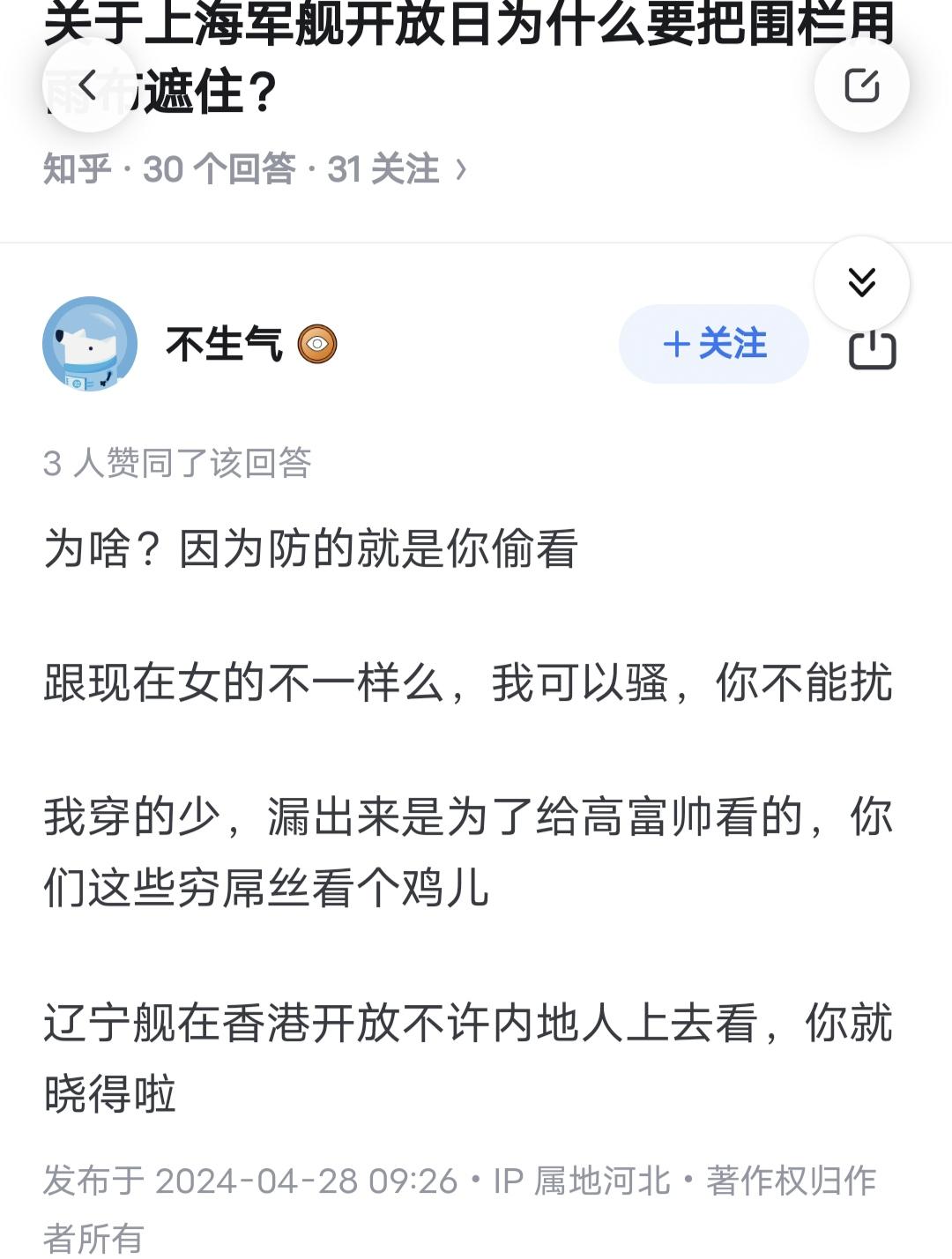Open 不生气's profile avatar
952x1259 pixels.
pyautogui.click(x=90, y=344)
